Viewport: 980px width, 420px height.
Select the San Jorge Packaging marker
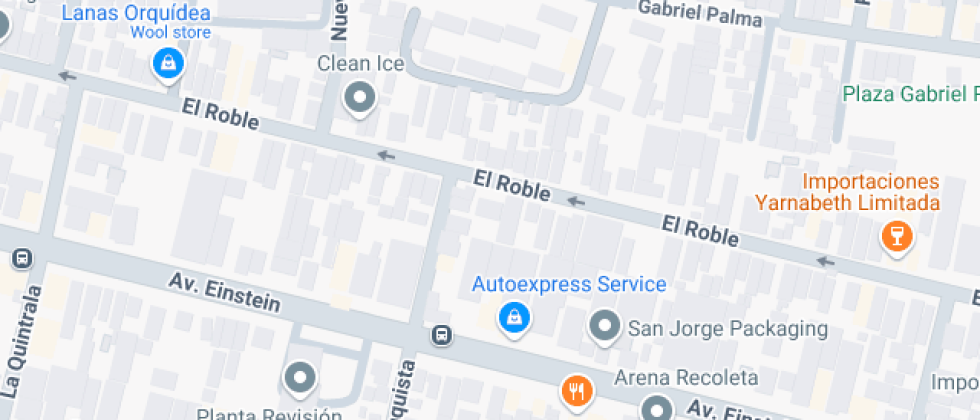pos(603,326)
